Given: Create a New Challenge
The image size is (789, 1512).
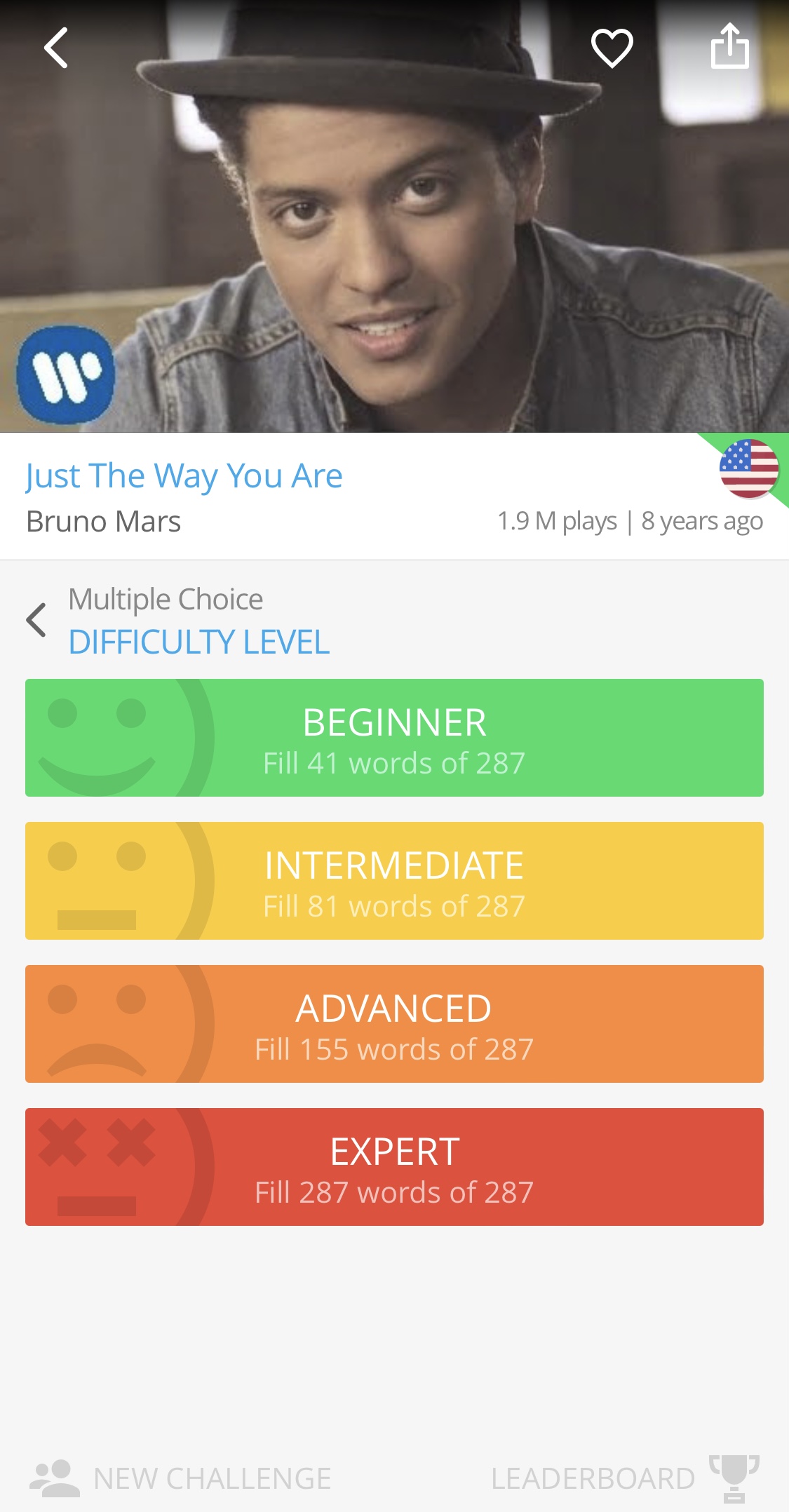Looking at the screenshot, I should [x=181, y=1478].
